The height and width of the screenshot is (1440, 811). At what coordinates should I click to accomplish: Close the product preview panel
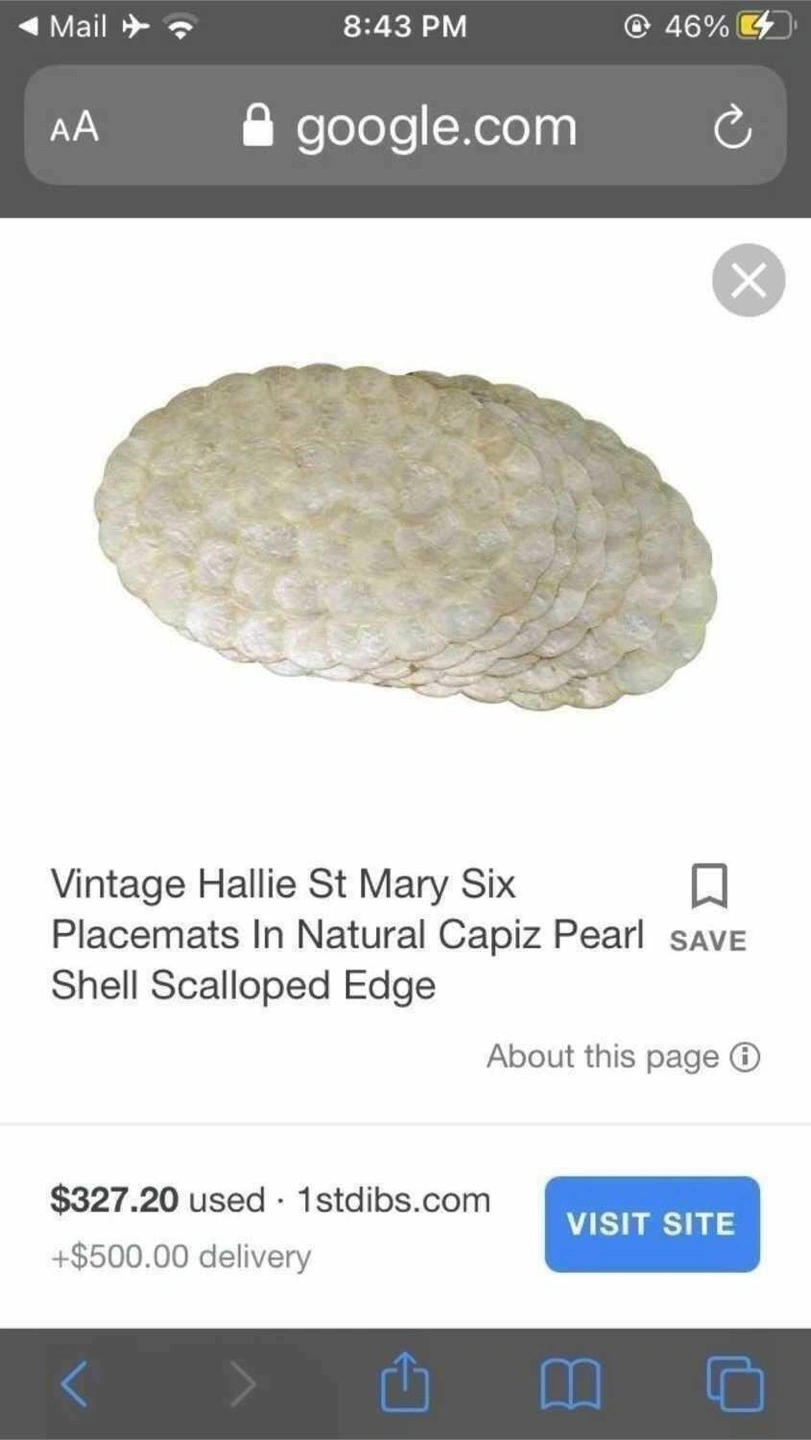coord(748,280)
